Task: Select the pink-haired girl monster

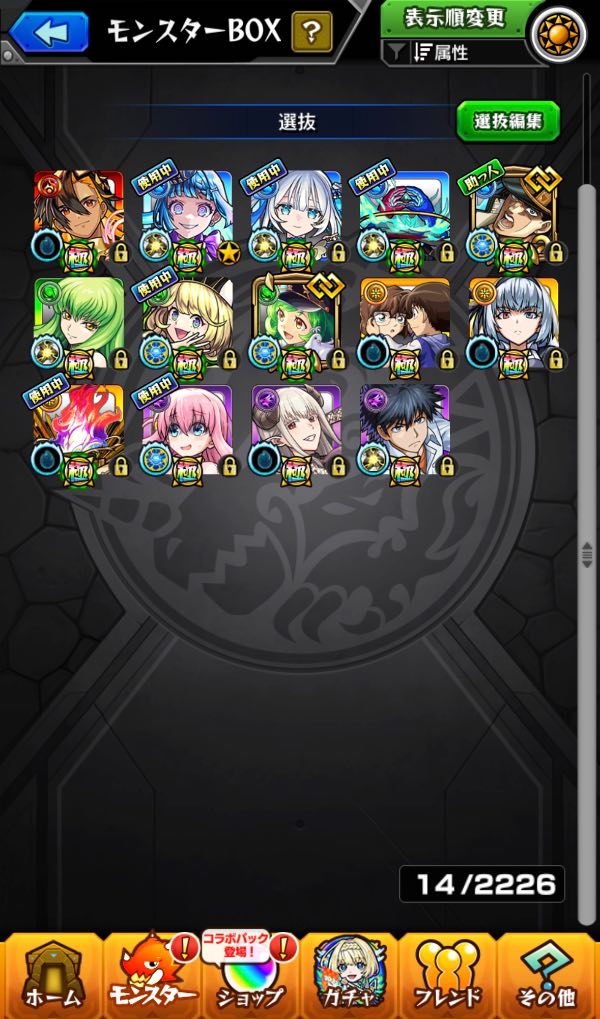Action: click(x=187, y=432)
